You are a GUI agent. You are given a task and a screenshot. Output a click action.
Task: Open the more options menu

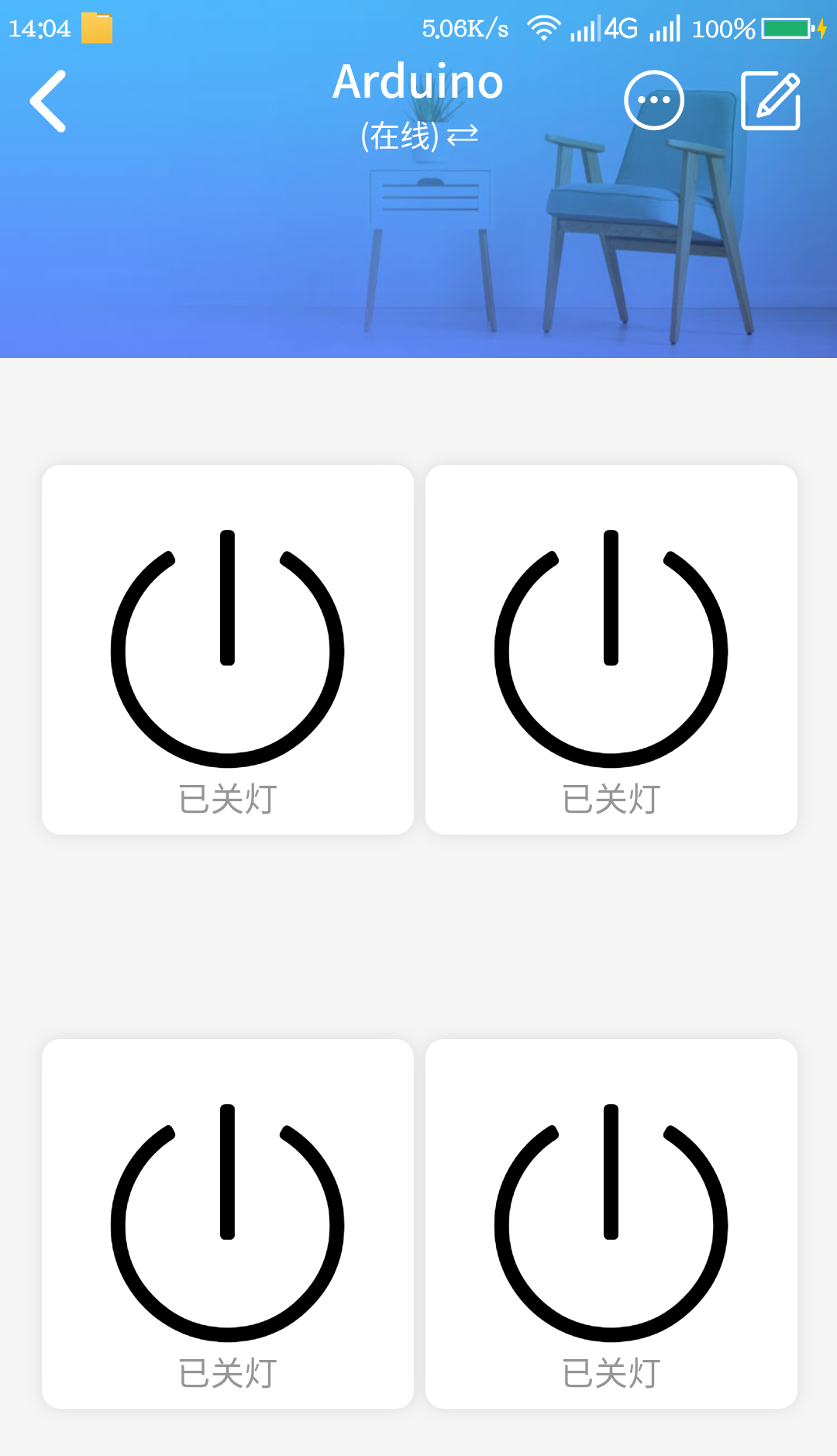pos(653,101)
